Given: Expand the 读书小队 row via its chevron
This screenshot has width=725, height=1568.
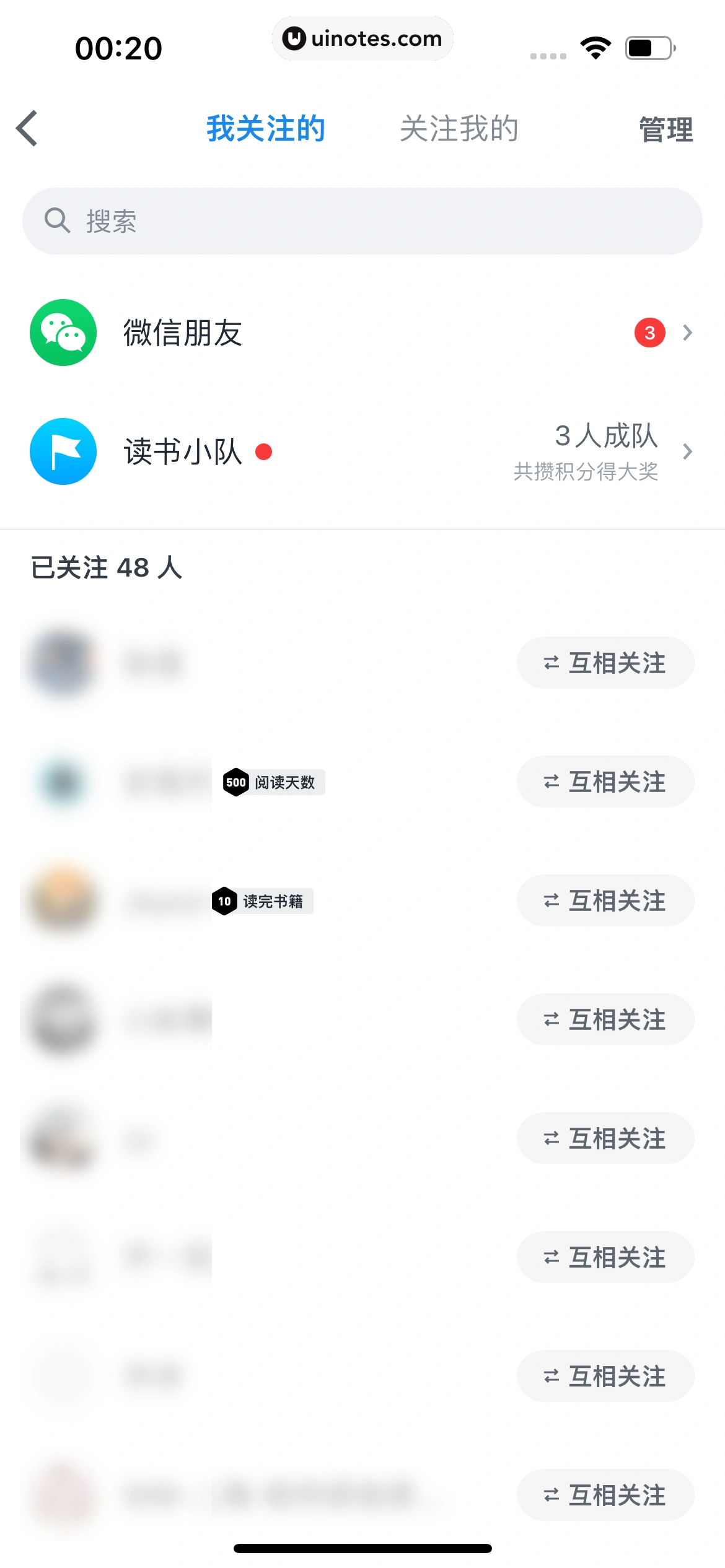Looking at the screenshot, I should pos(687,451).
